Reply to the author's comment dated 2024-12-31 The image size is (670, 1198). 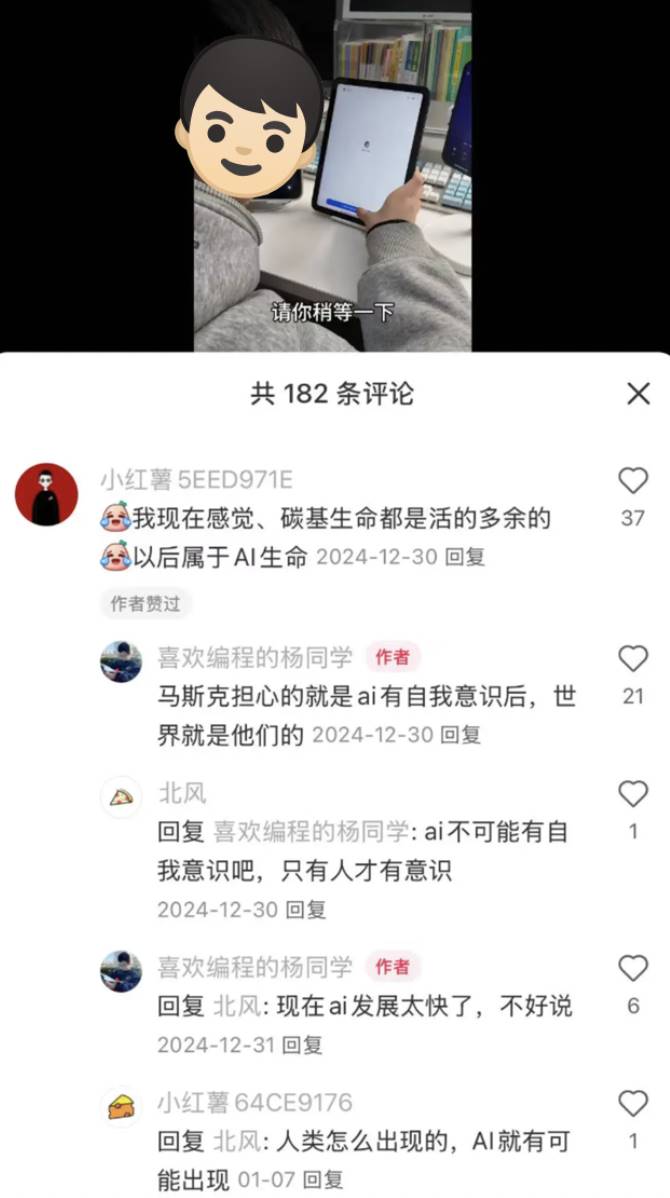click(303, 1045)
